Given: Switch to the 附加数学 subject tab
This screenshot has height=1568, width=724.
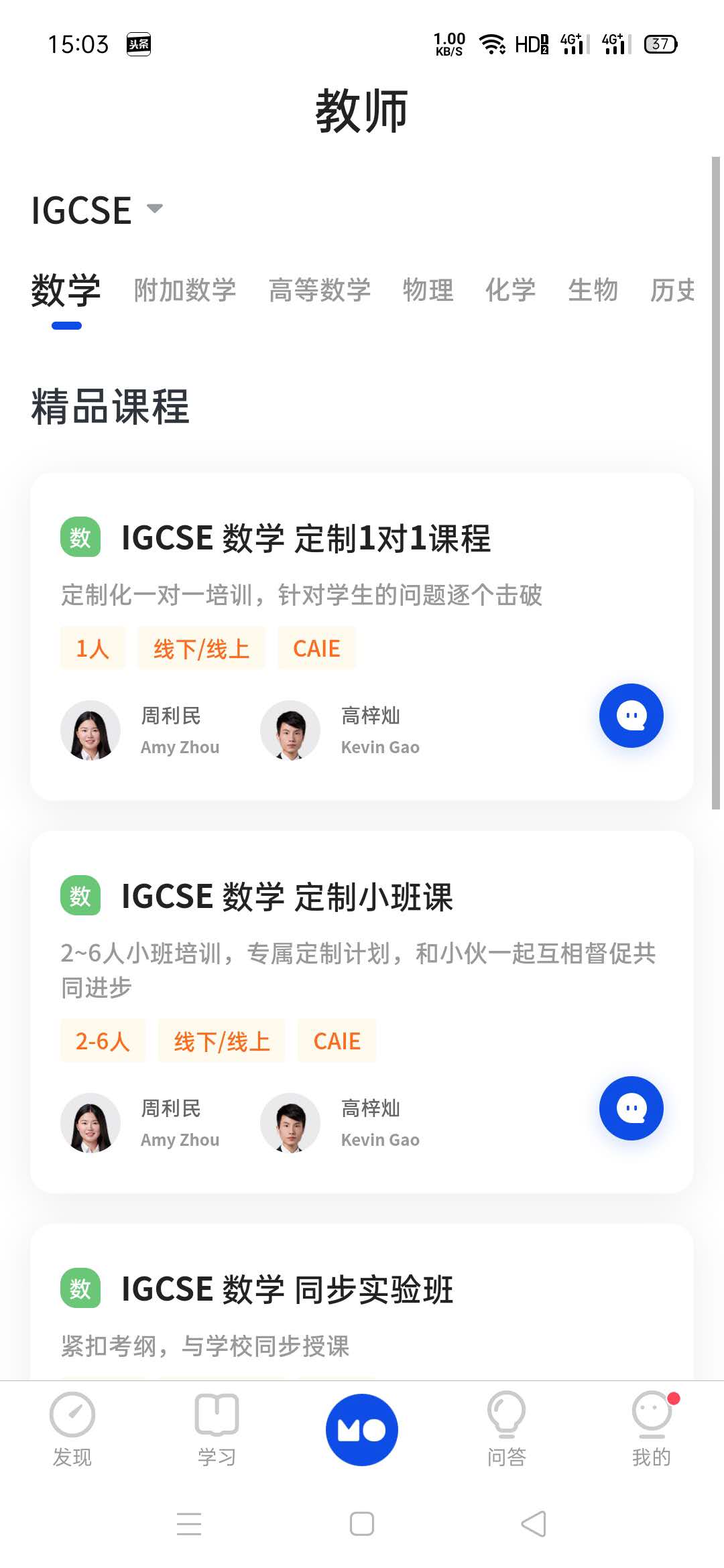Looking at the screenshot, I should tap(185, 290).
